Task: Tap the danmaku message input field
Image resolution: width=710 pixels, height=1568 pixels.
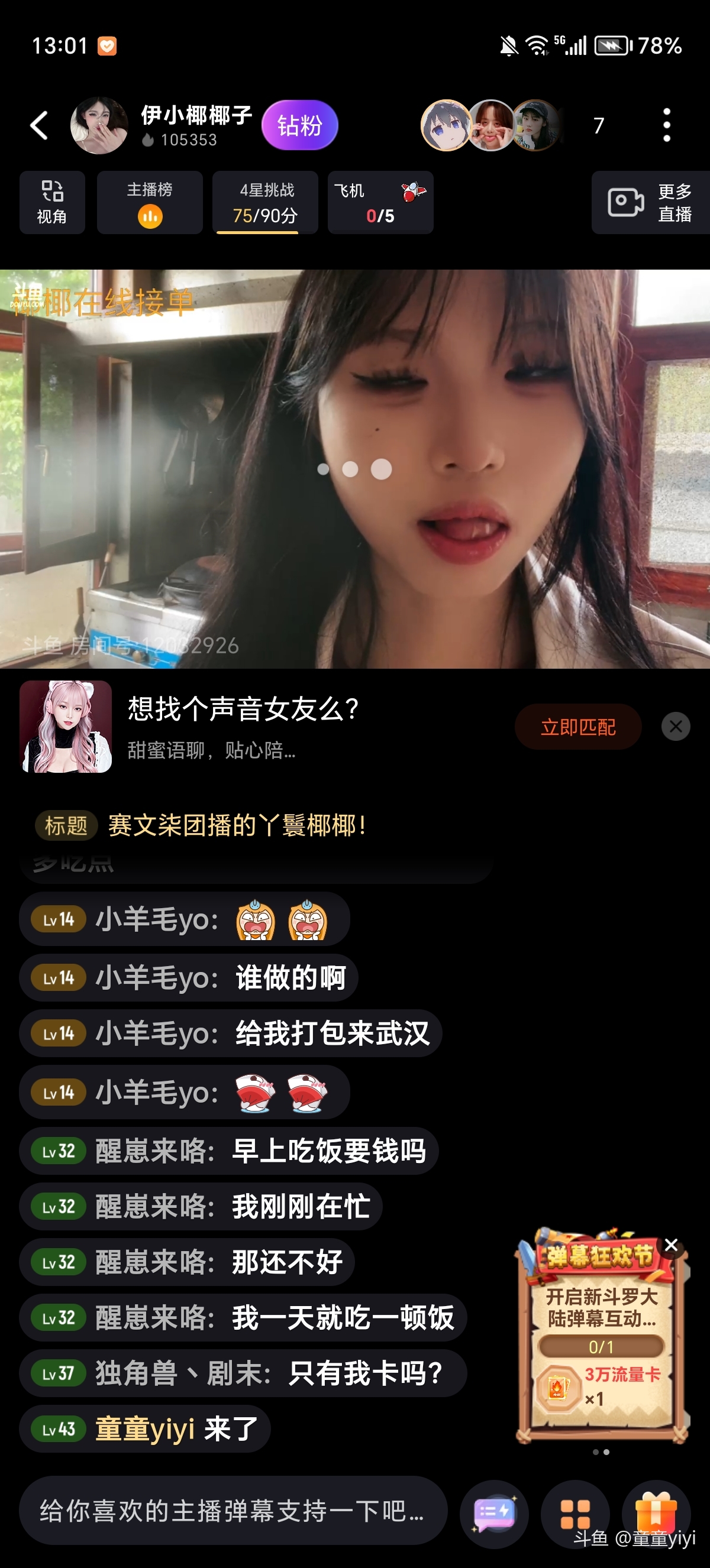Action: point(233,1511)
